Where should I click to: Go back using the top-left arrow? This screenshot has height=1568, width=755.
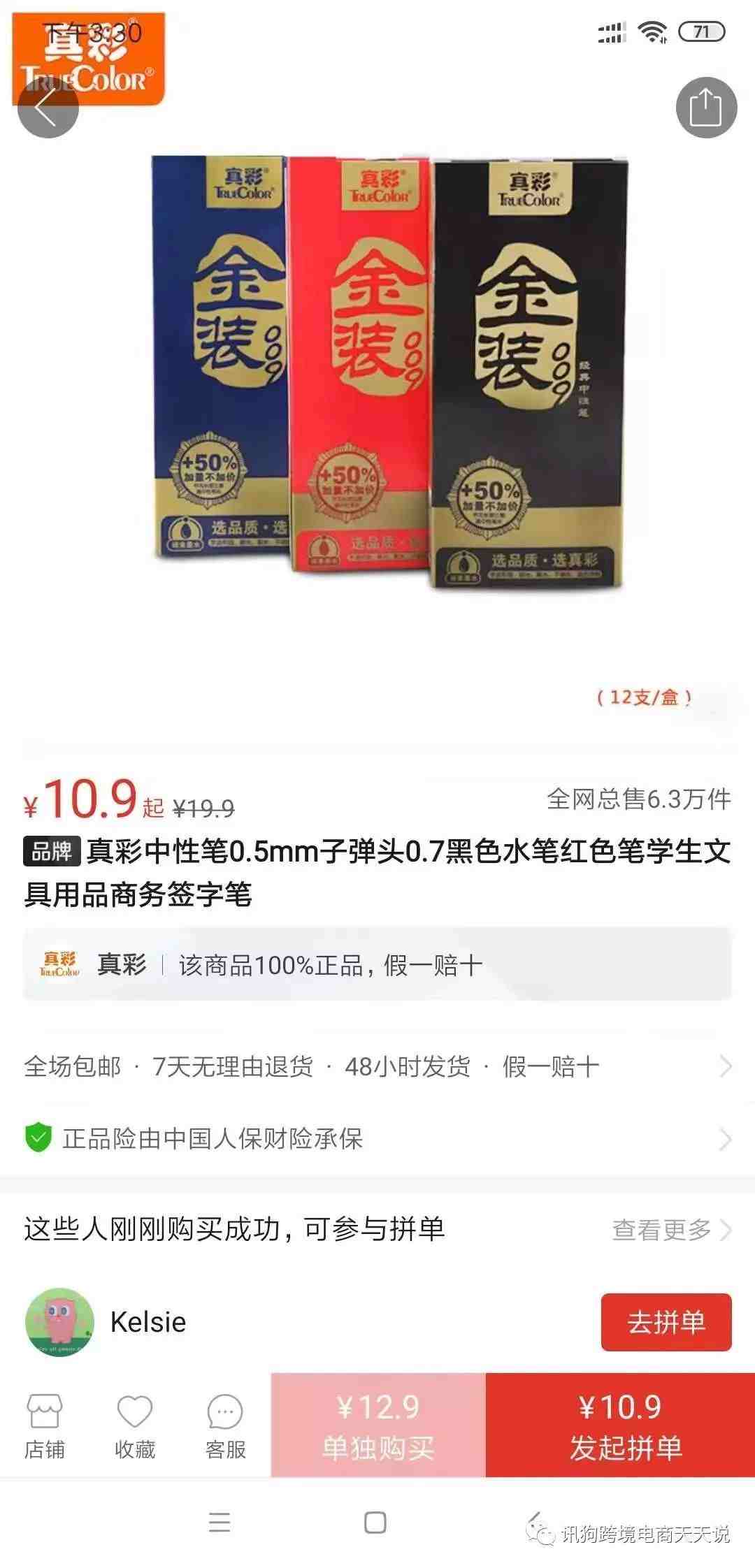click(x=48, y=108)
